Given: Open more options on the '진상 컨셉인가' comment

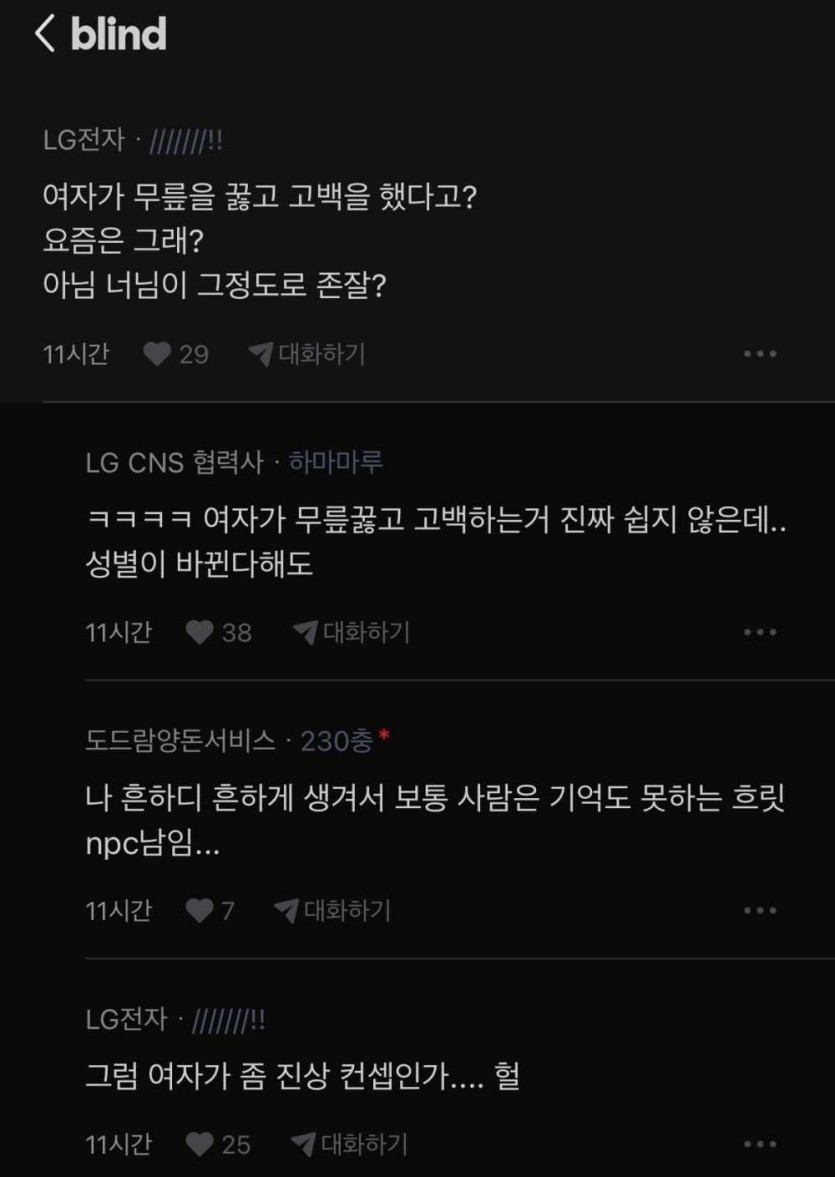Looking at the screenshot, I should [x=760, y=1144].
